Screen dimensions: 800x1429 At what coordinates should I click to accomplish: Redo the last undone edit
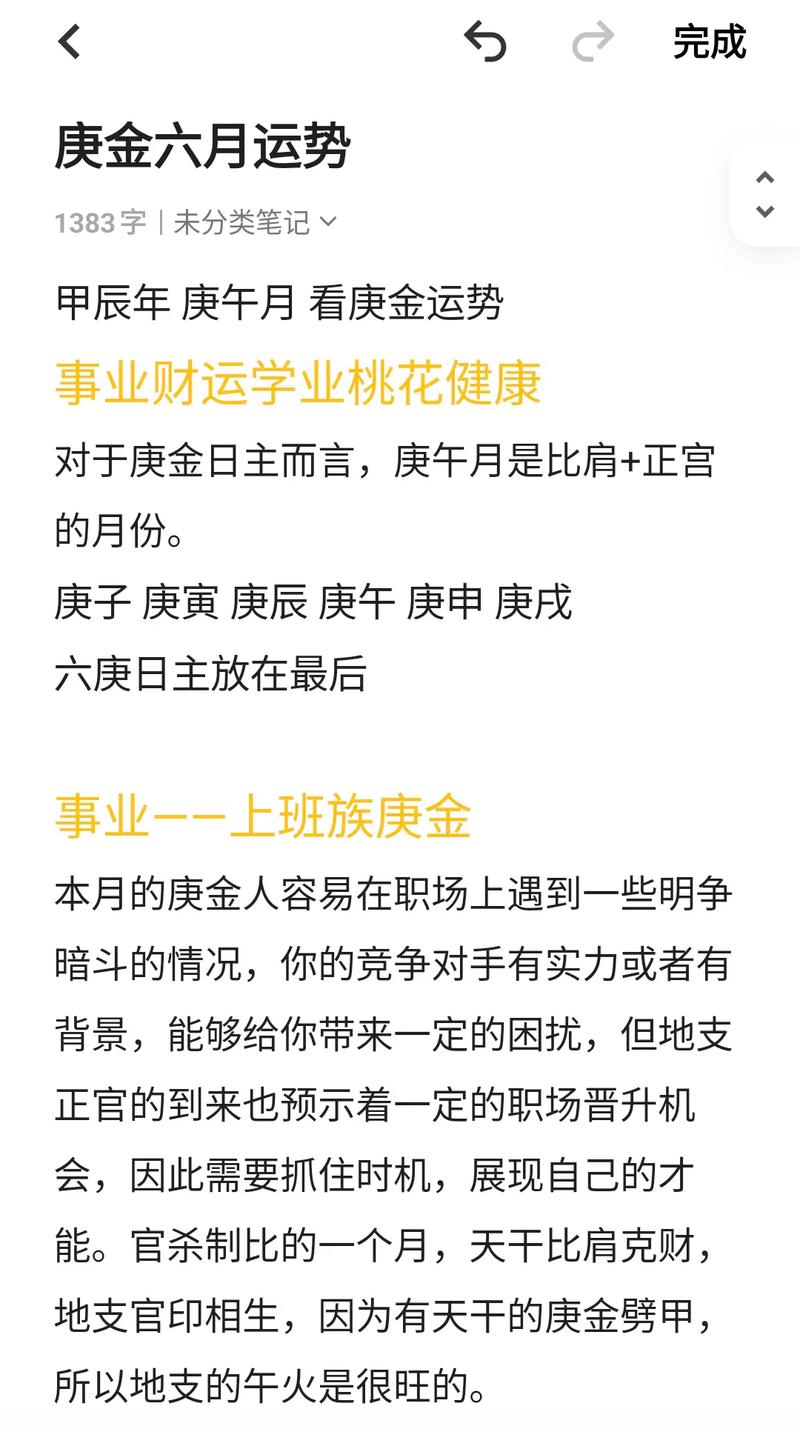(592, 42)
